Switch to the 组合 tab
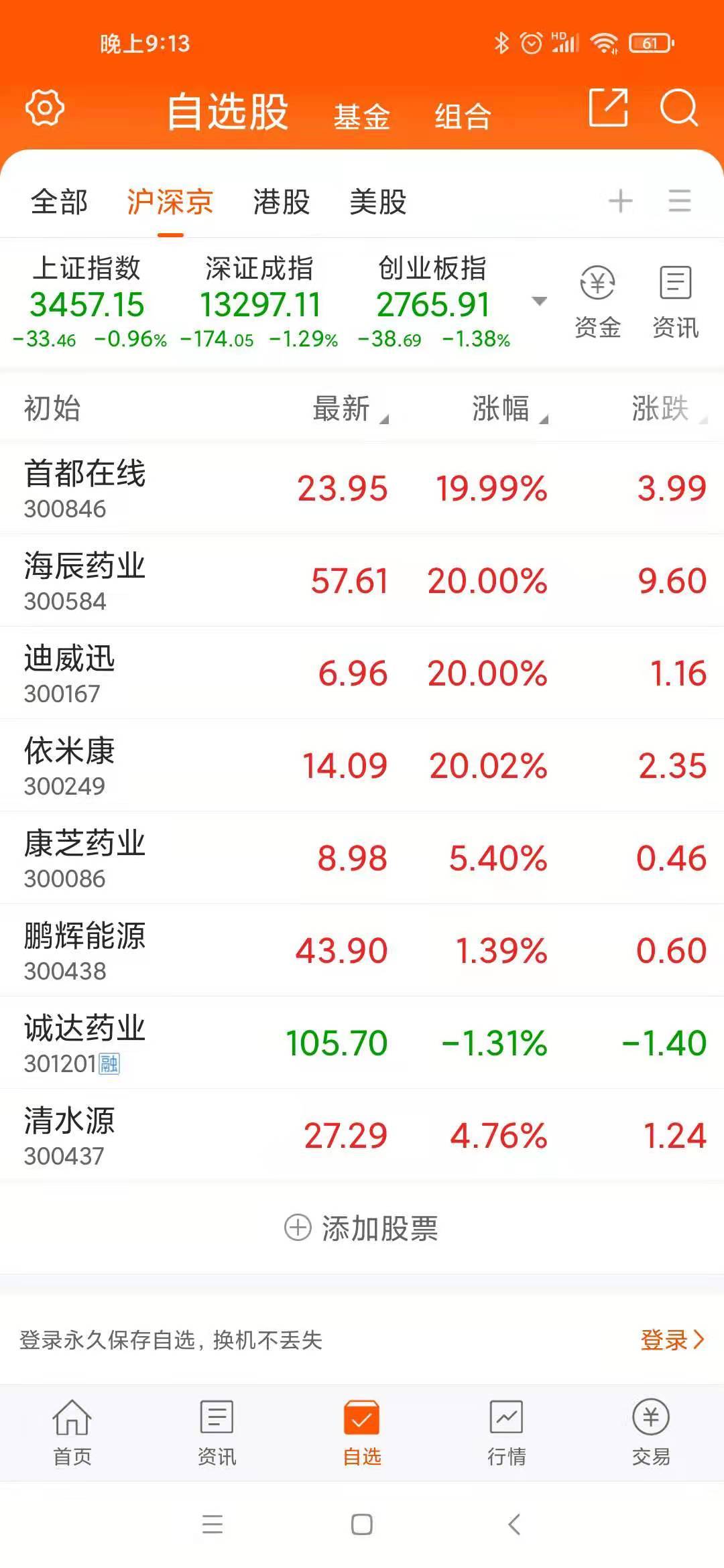724x1568 pixels. click(x=463, y=117)
